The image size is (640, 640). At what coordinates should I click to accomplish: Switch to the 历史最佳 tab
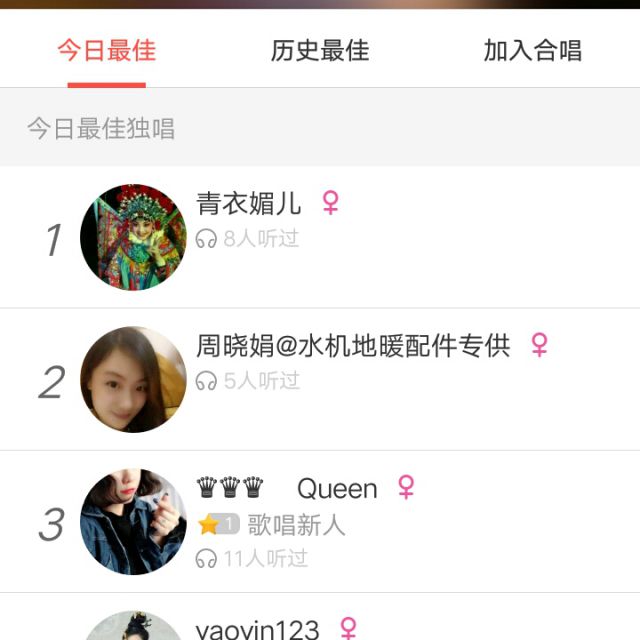[320, 51]
